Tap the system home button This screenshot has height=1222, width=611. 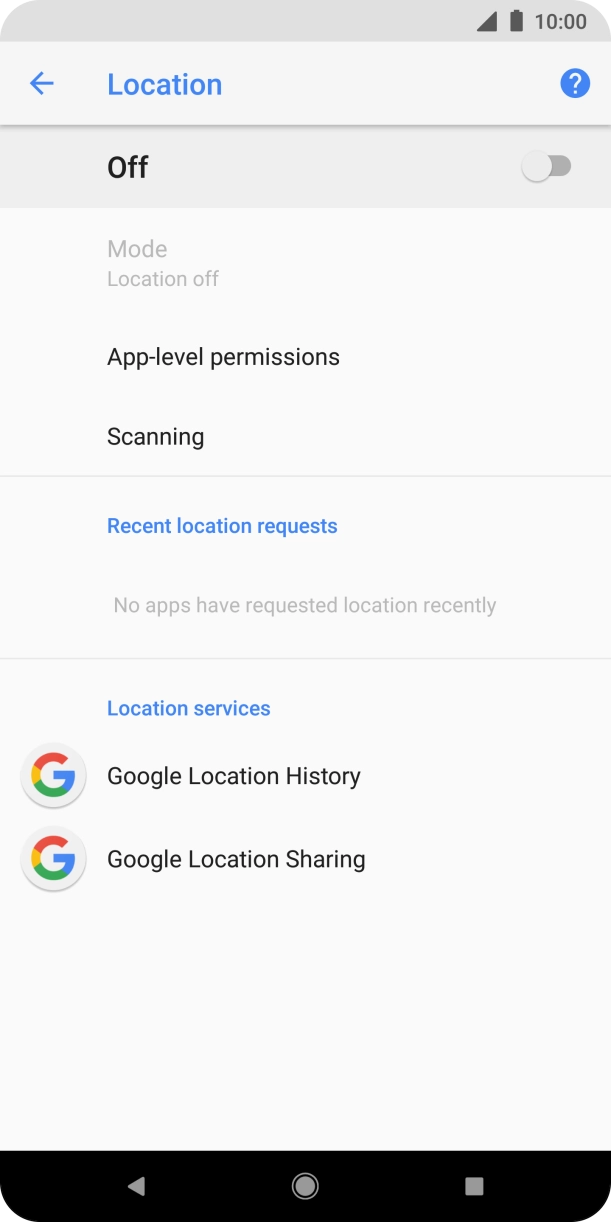pyautogui.click(x=305, y=1186)
